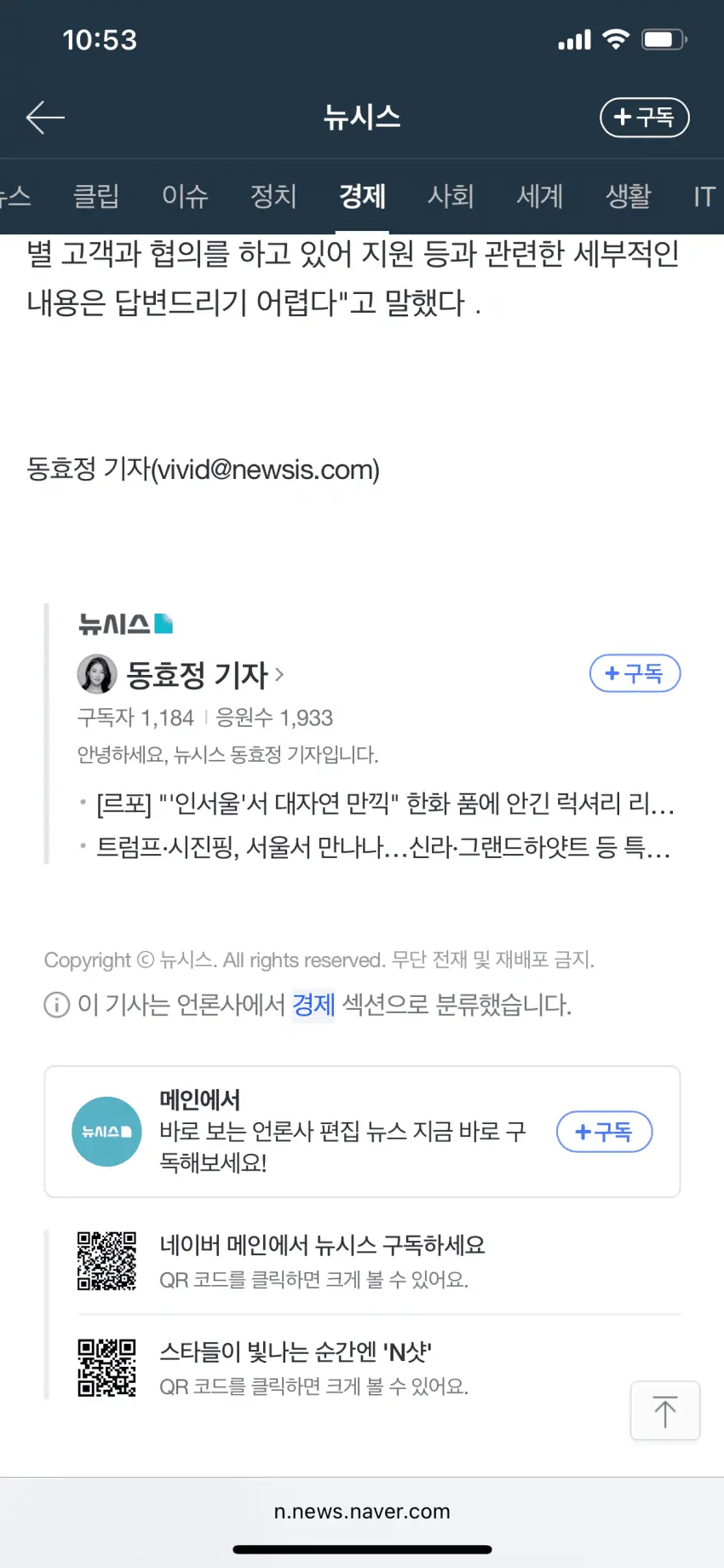Screen dimensions: 724x1568
Task: Switch to the 생활 tab
Action: pyautogui.click(x=629, y=197)
